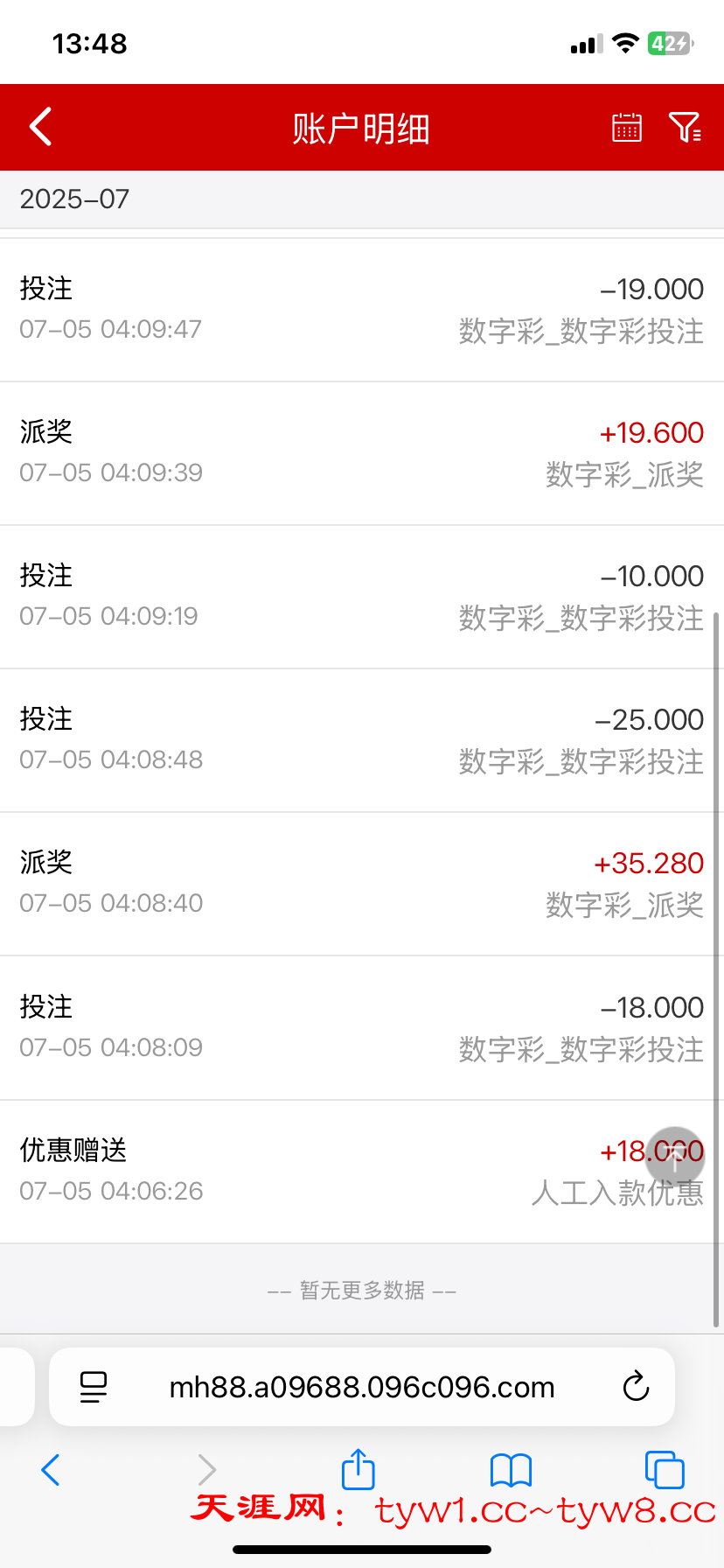
Task: Tap the mh88.a09688.096c096.com address bar
Action: [x=362, y=1387]
